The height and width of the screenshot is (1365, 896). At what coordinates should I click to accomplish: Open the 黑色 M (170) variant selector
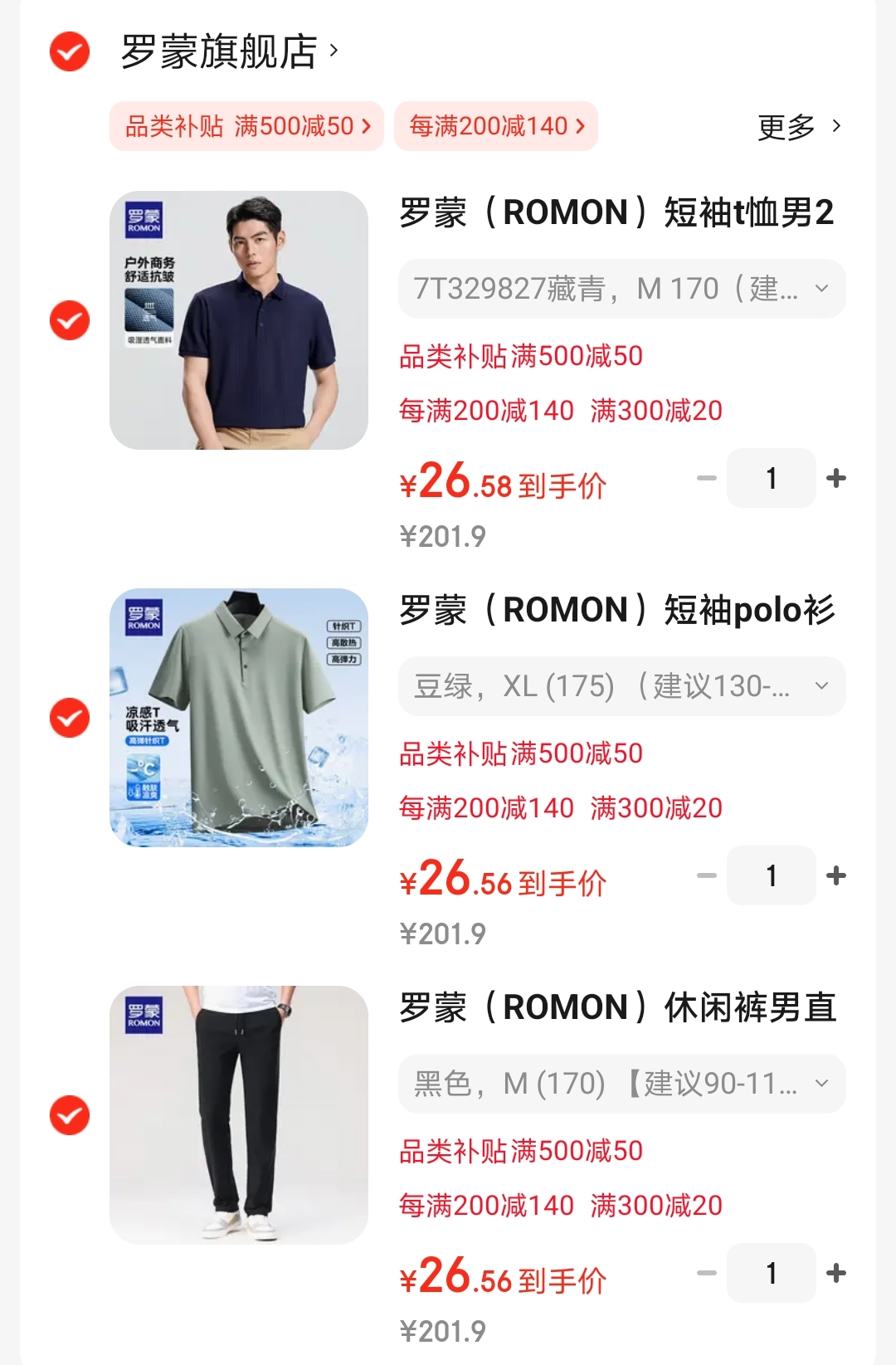pos(621,1084)
